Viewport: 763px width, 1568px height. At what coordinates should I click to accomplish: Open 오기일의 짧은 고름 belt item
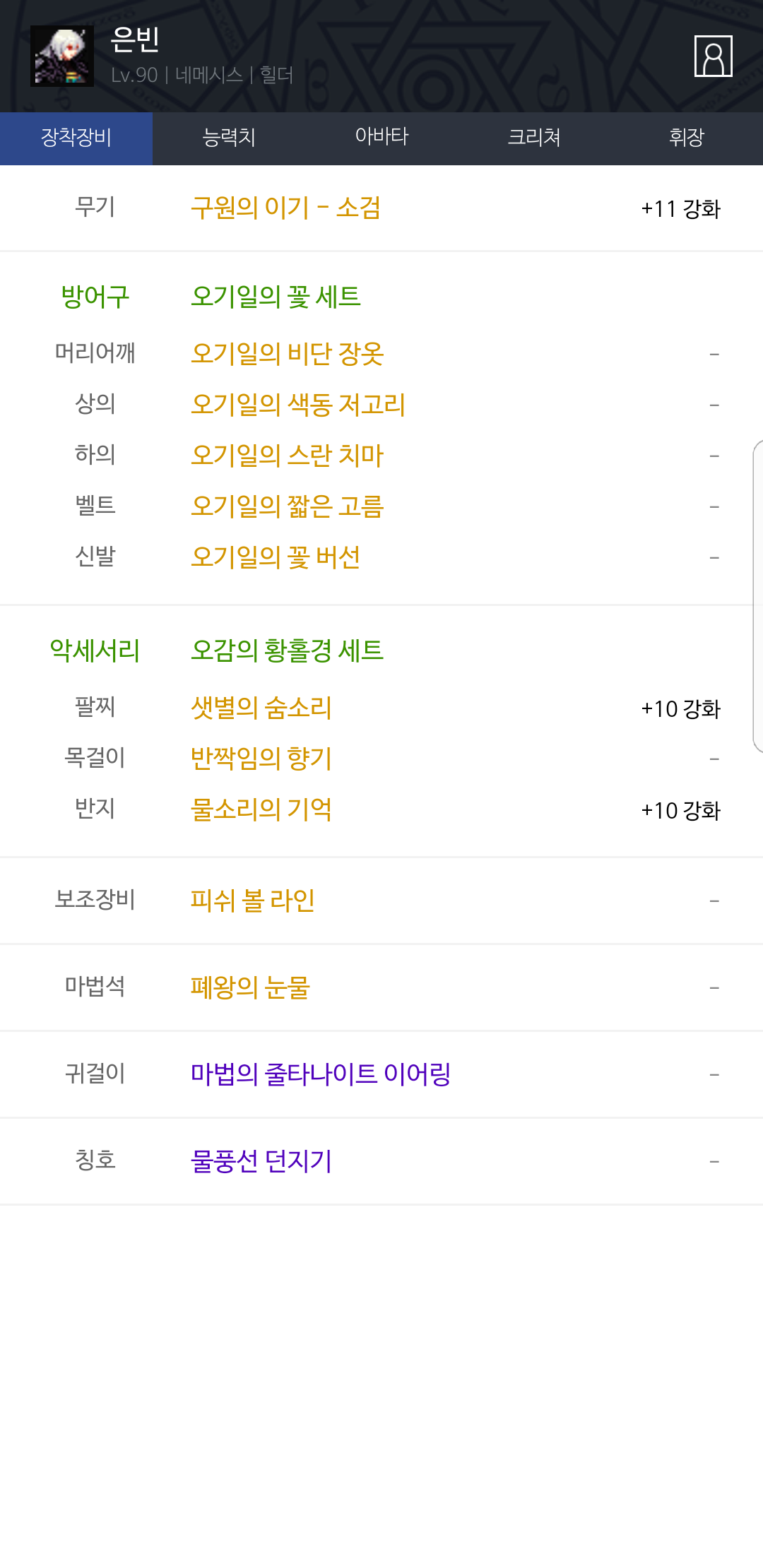287,506
